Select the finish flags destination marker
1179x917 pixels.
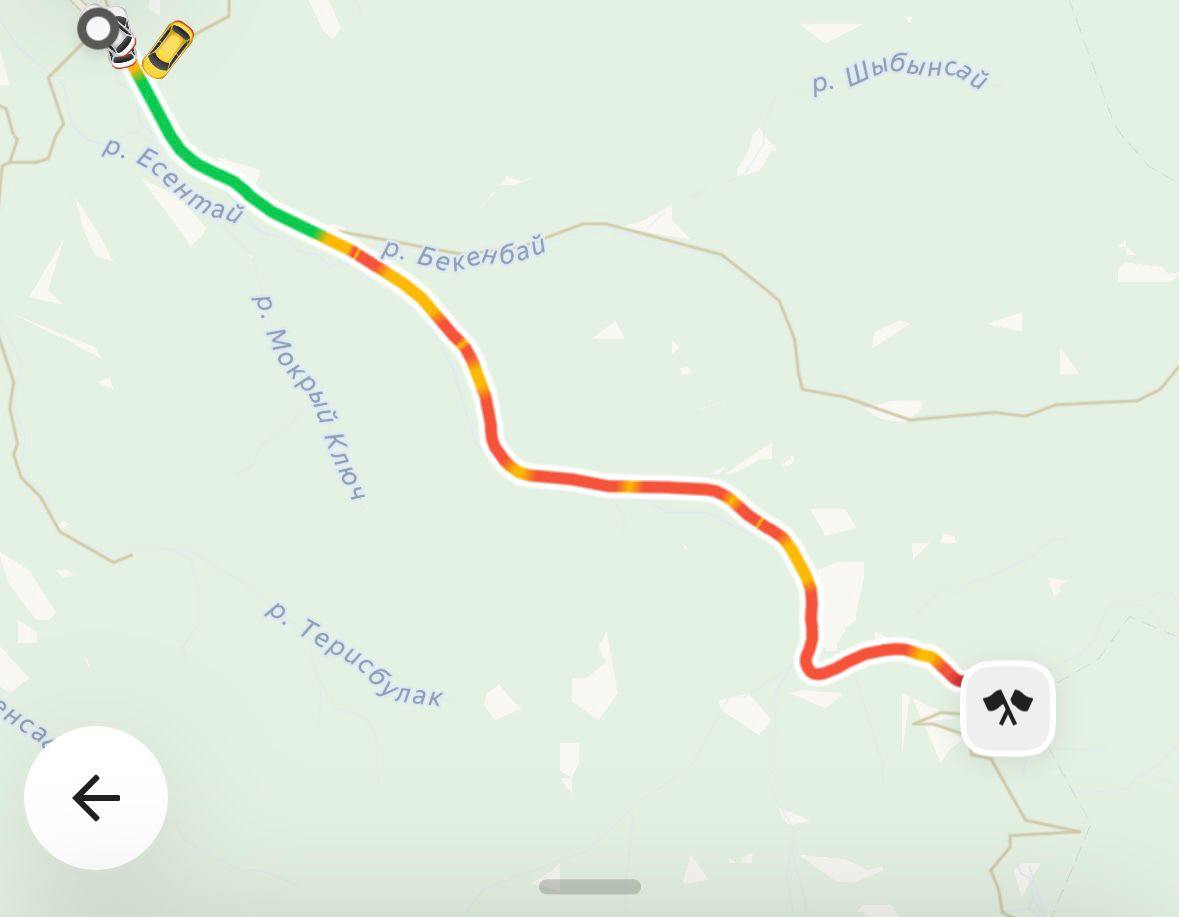click(1007, 709)
